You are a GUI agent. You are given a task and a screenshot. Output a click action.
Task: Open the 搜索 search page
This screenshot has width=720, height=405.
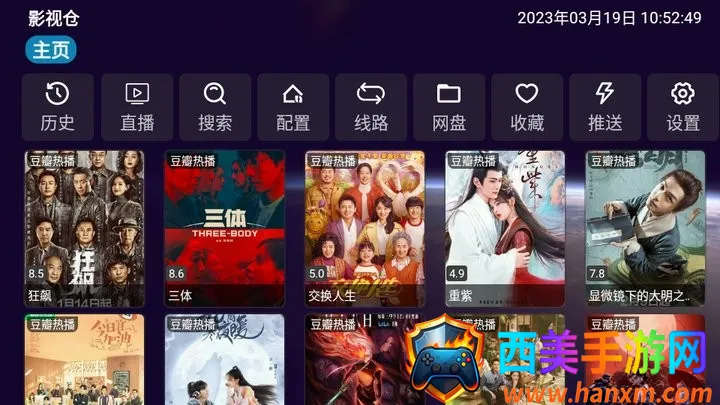pos(215,107)
